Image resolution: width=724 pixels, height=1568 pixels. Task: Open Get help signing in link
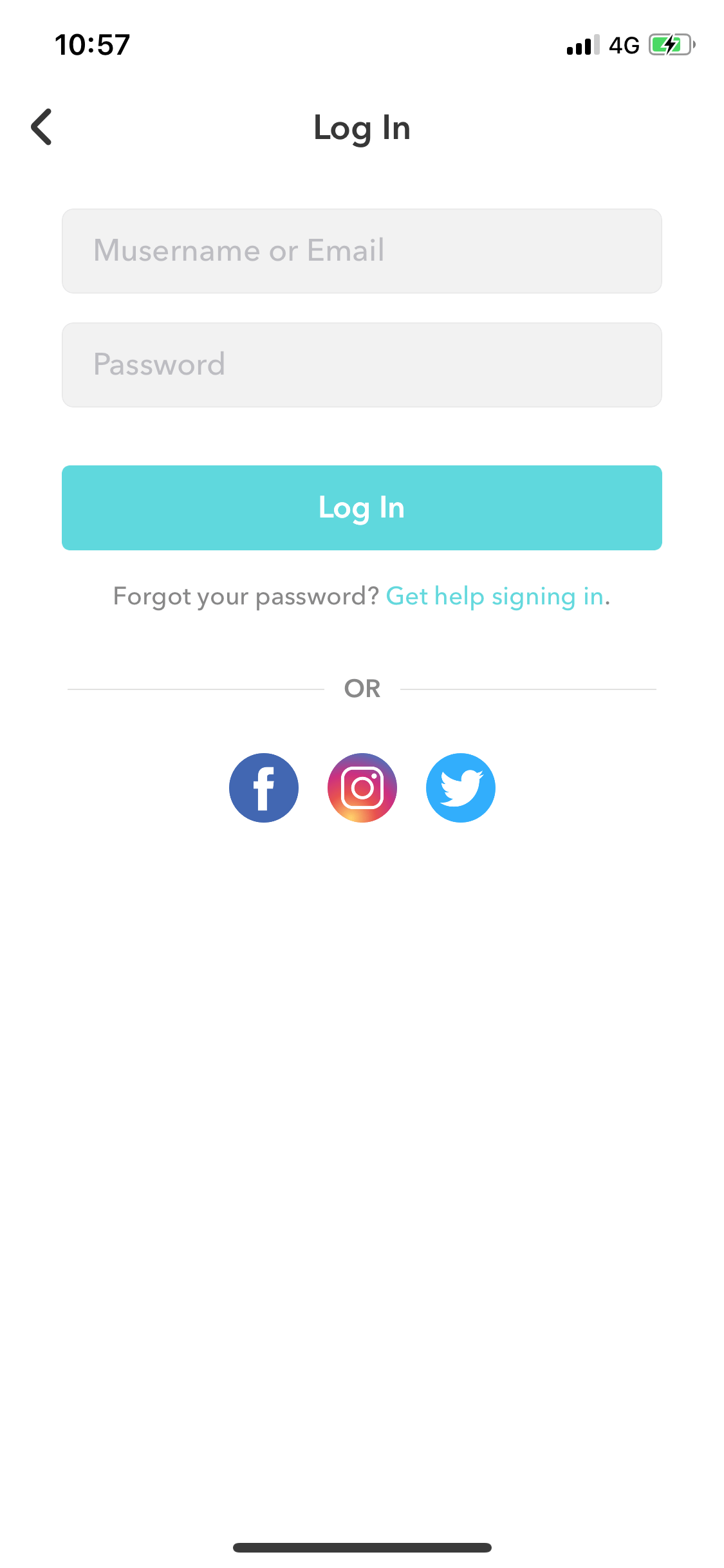495,597
